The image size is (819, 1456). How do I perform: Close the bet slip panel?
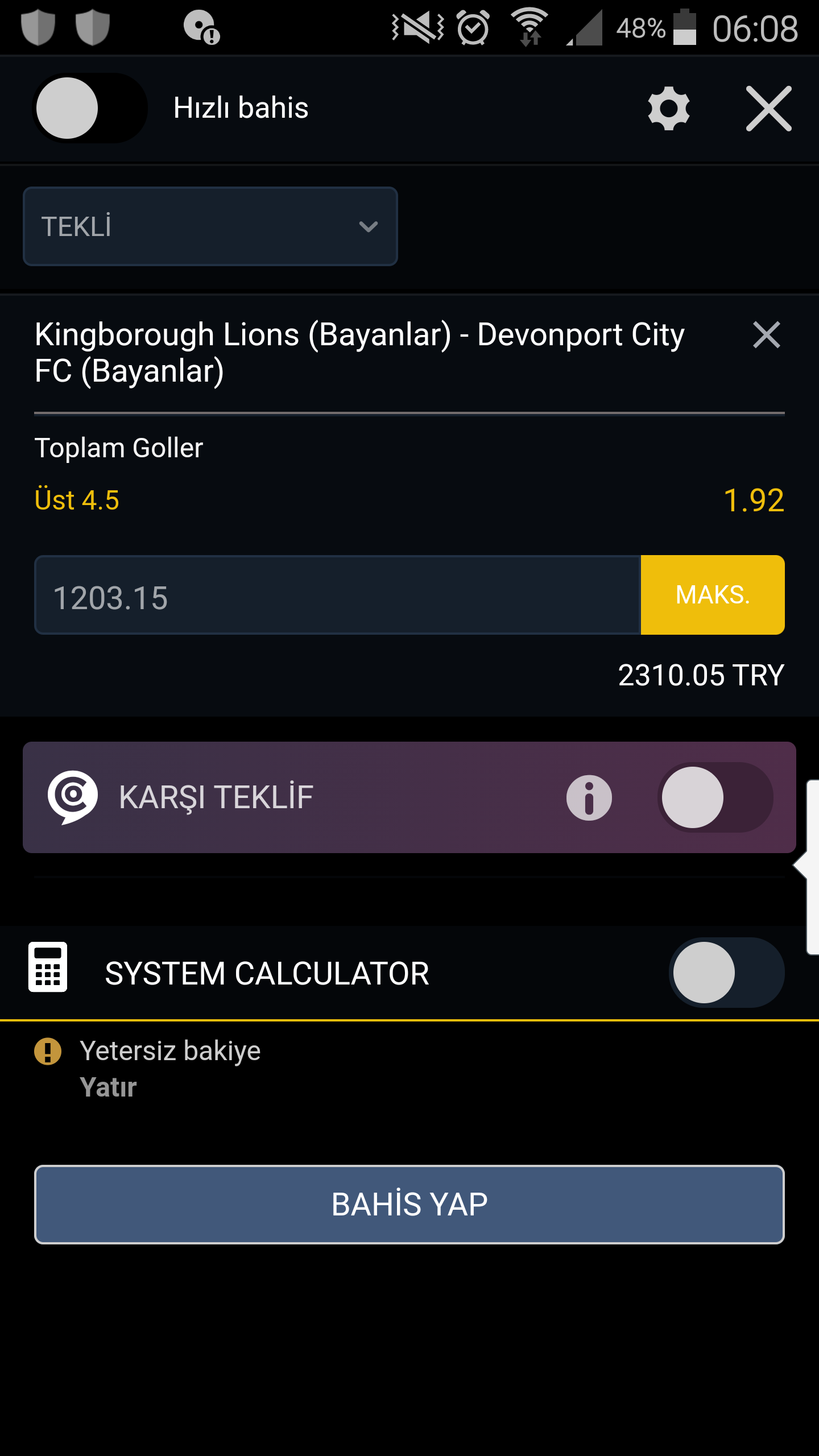[768, 108]
